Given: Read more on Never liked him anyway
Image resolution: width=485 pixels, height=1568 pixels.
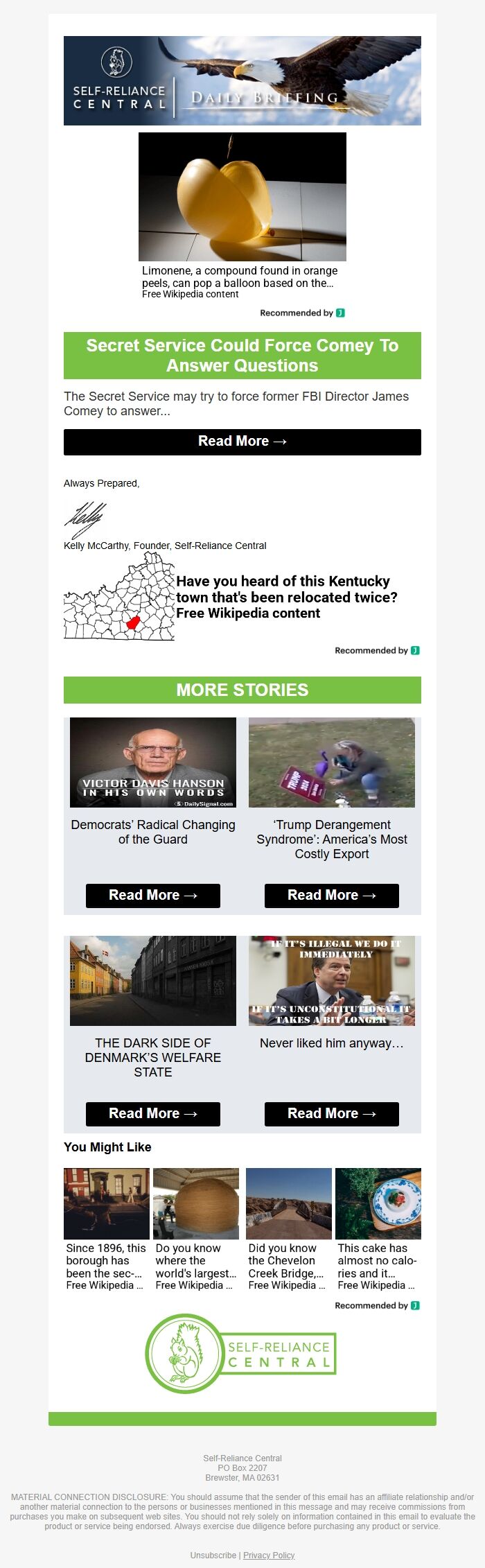Looking at the screenshot, I should click(331, 1114).
